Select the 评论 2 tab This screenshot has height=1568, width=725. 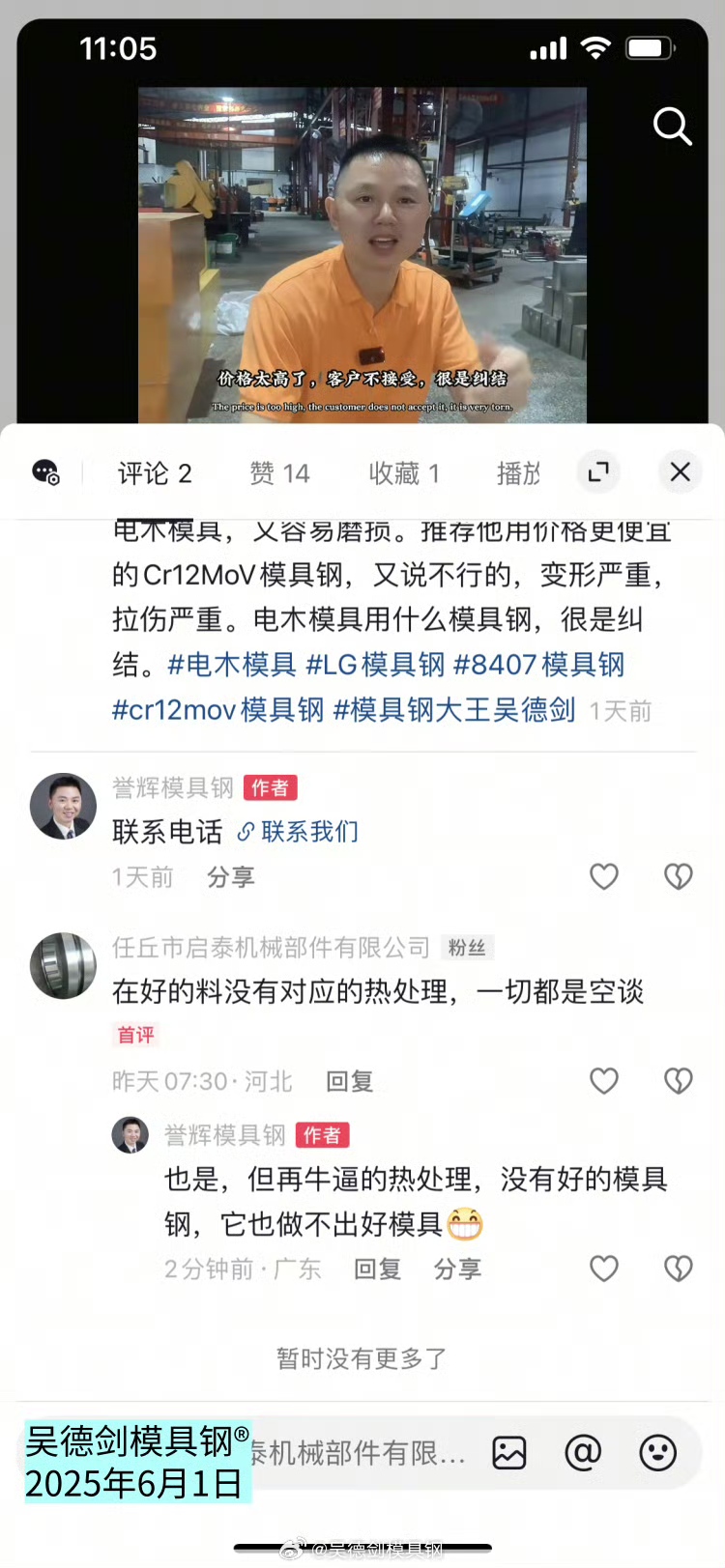pos(155,473)
